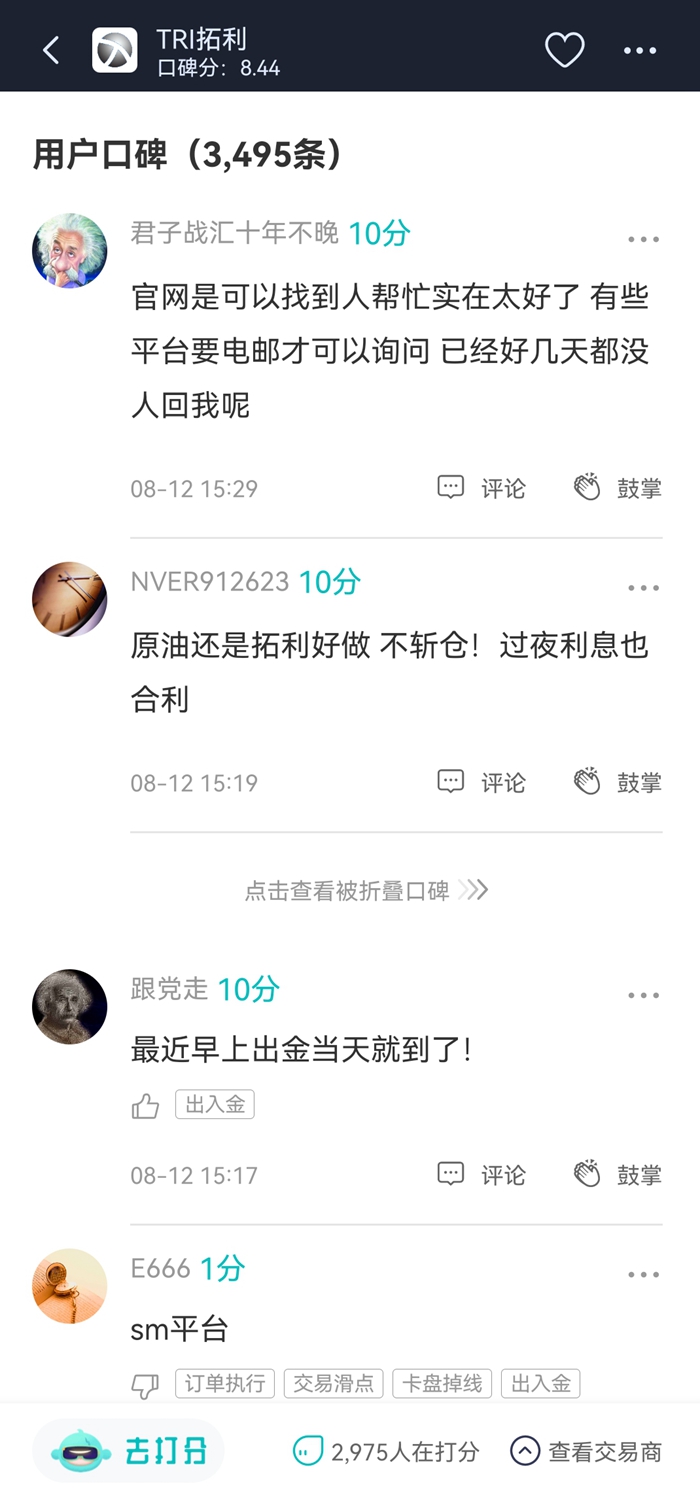Applaud 跟党走's review

[617, 1175]
